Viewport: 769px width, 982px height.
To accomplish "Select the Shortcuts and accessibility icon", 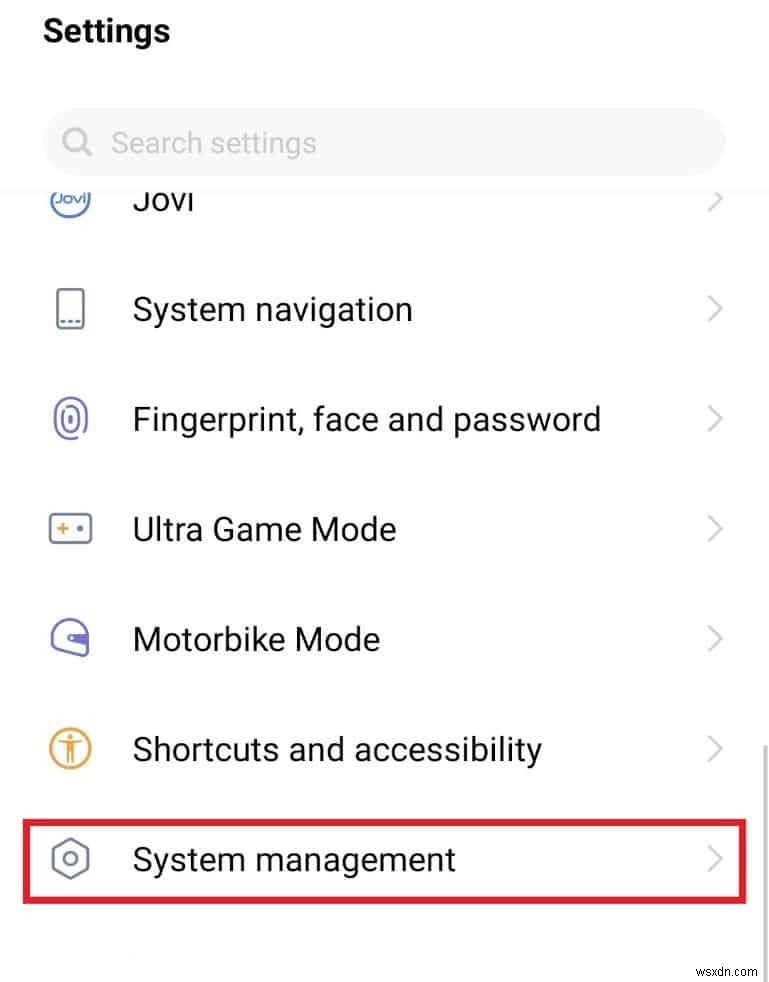I will pos(70,748).
